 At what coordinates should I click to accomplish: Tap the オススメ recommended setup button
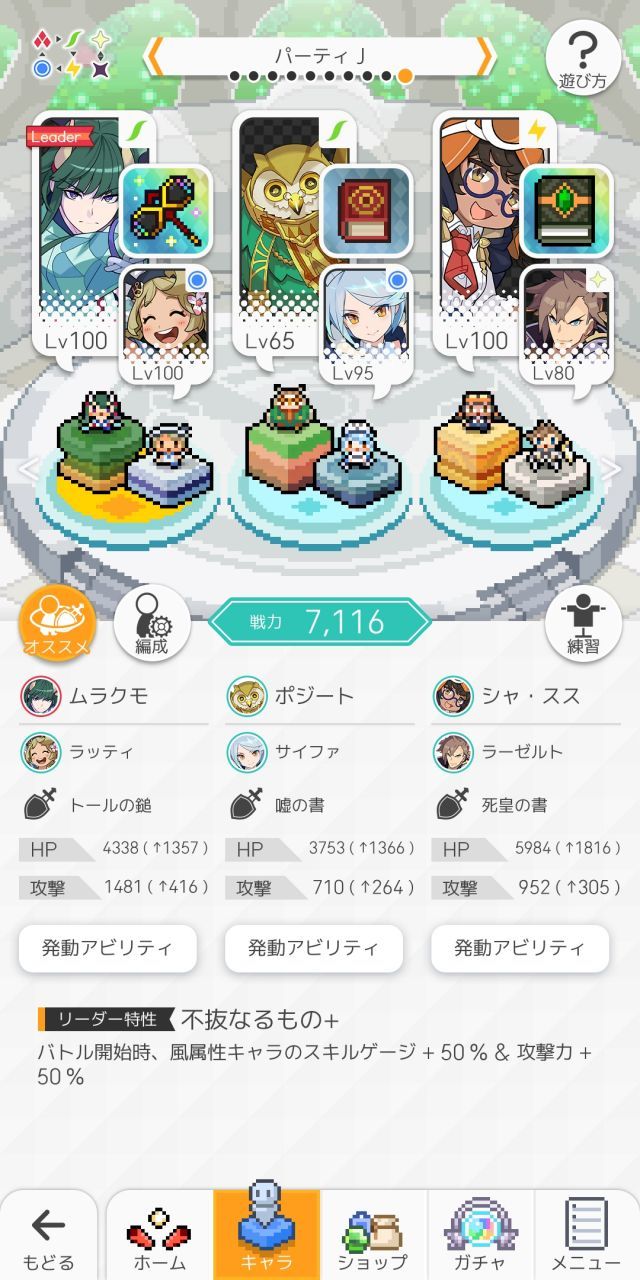pyautogui.click(x=58, y=624)
